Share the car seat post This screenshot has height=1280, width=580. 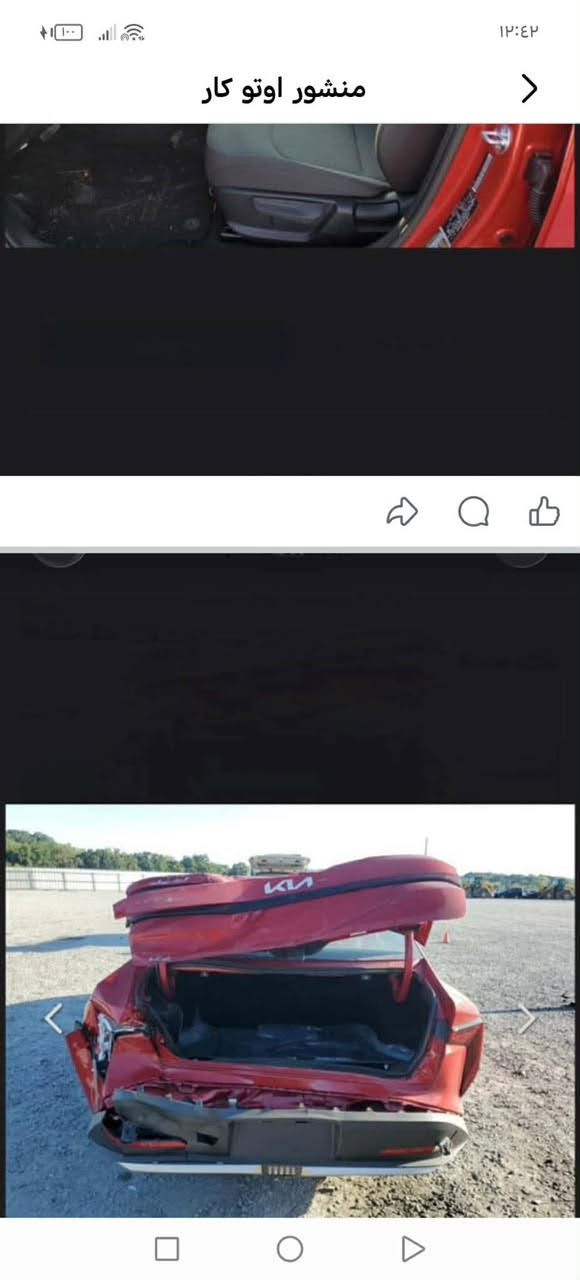pos(402,512)
